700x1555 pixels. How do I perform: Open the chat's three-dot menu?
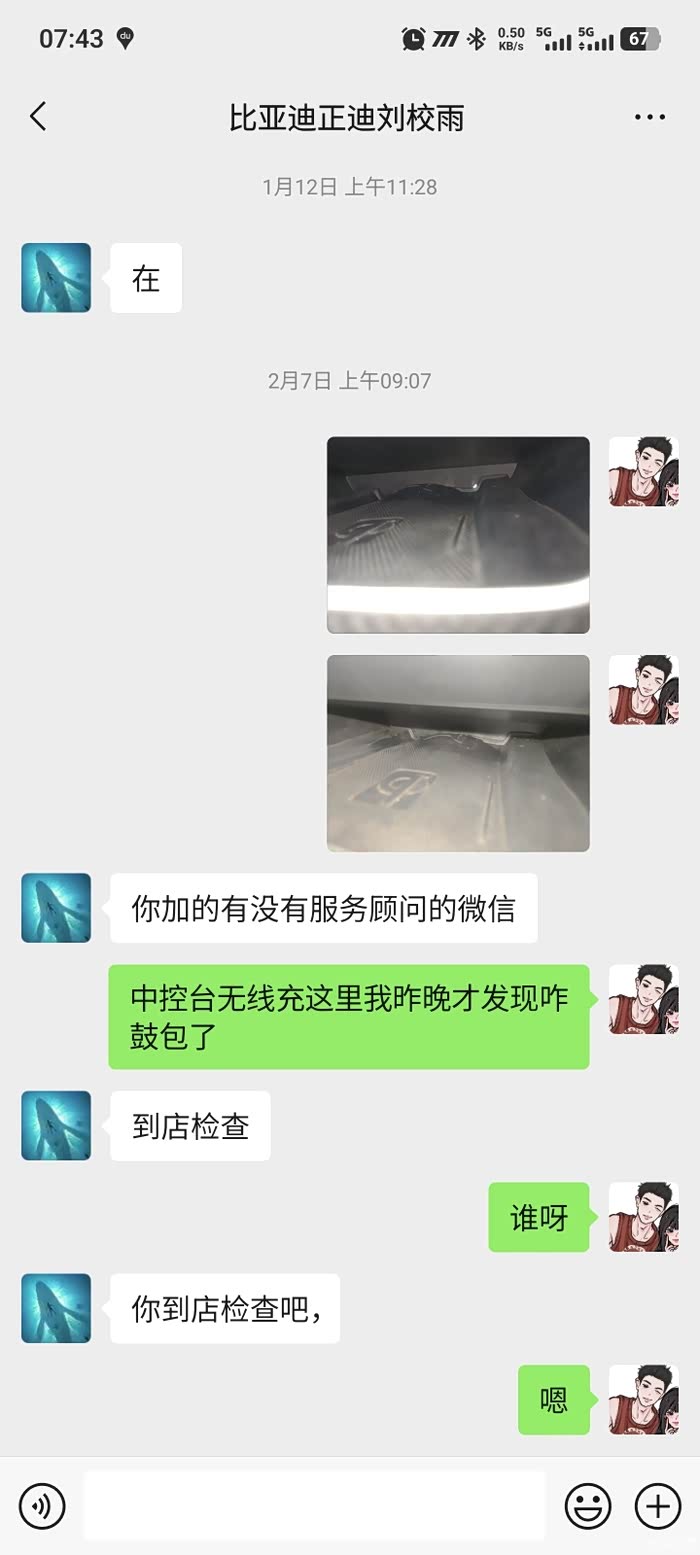click(x=650, y=117)
